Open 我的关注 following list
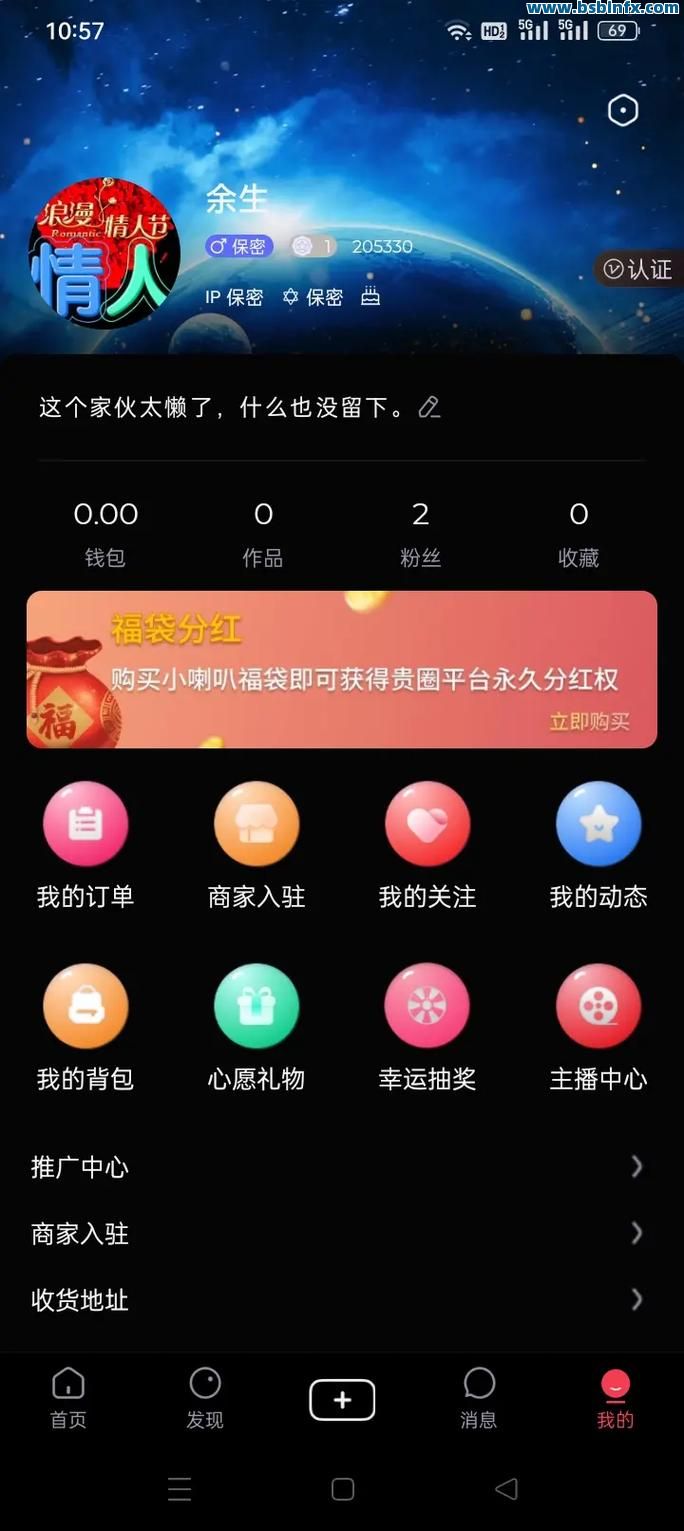 tap(427, 824)
